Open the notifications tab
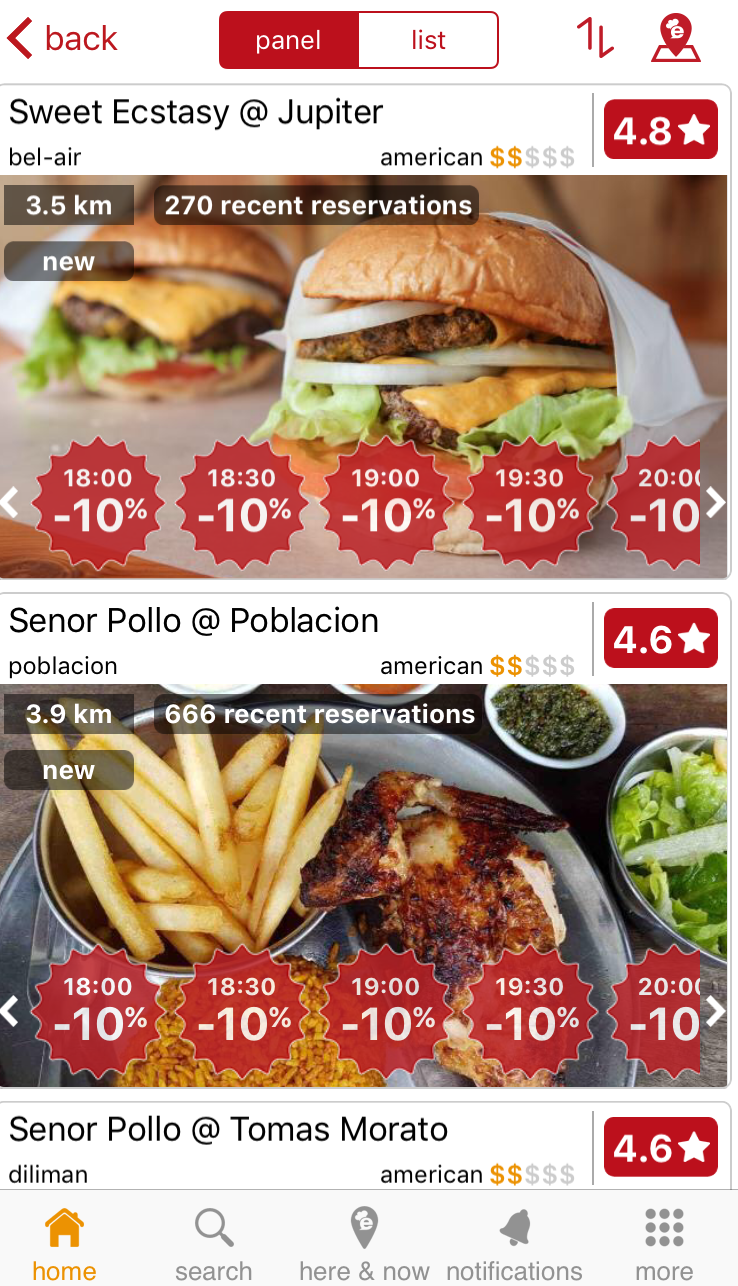Image resolution: width=738 pixels, height=1286 pixels. pyautogui.click(x=514, y=1244)
